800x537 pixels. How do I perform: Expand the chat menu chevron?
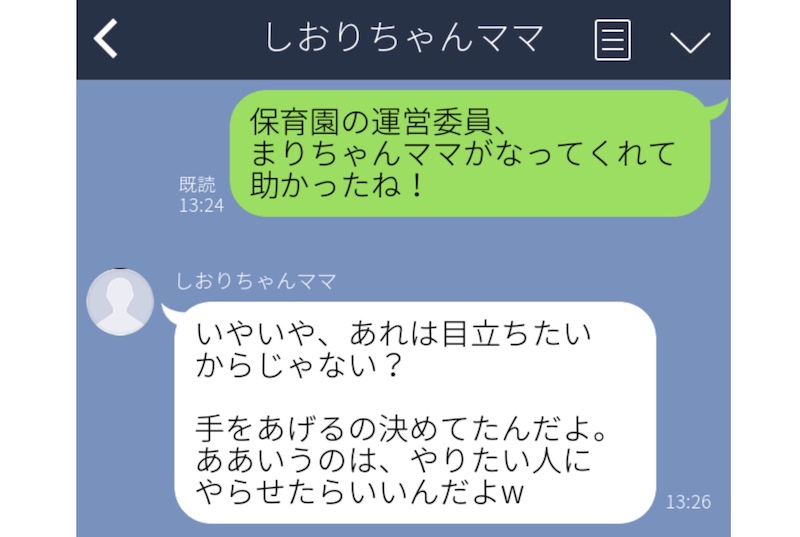(x=689, y=41)
